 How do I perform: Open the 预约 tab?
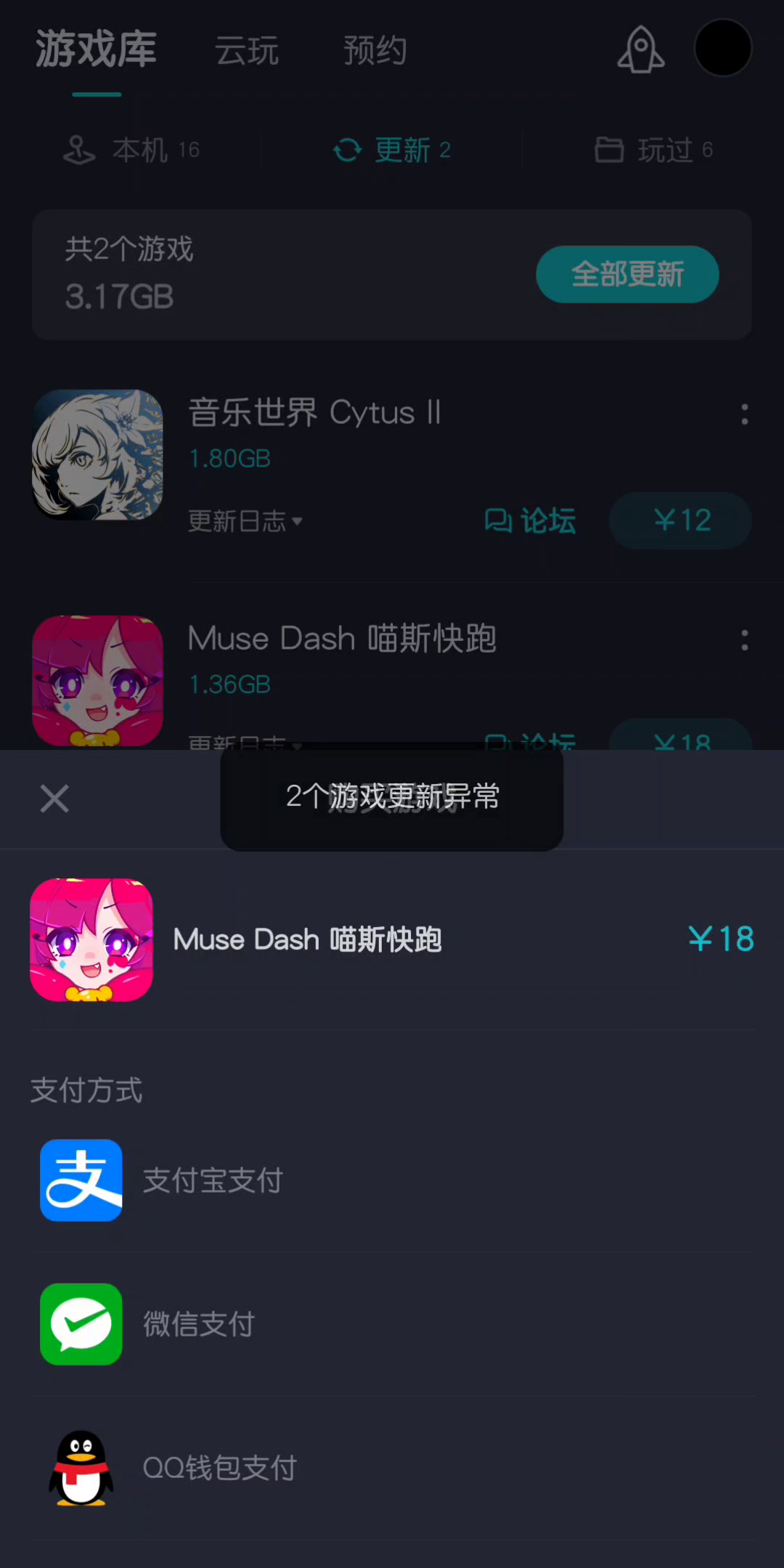375,51
